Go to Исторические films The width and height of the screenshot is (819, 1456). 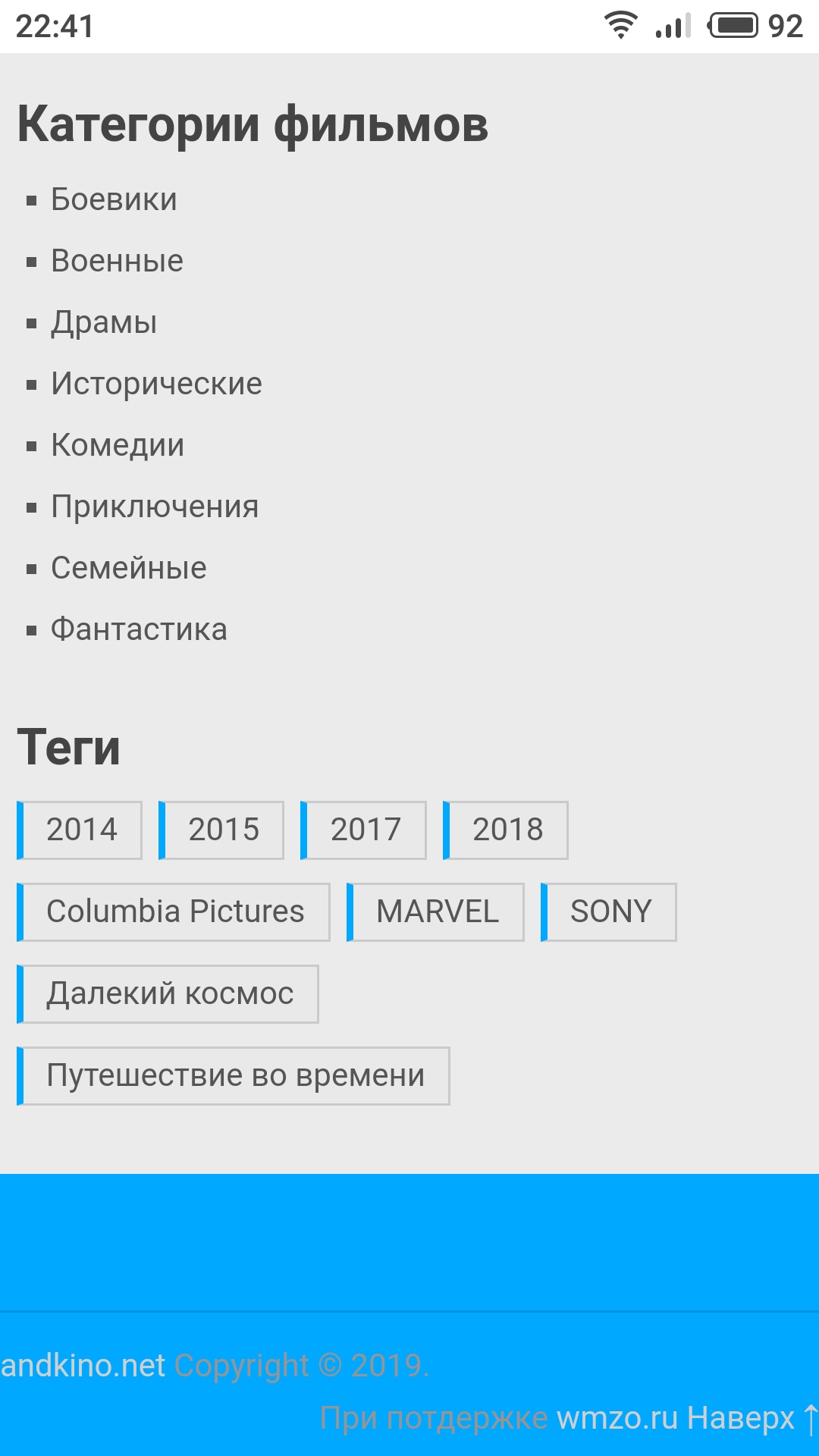[156, 384]
